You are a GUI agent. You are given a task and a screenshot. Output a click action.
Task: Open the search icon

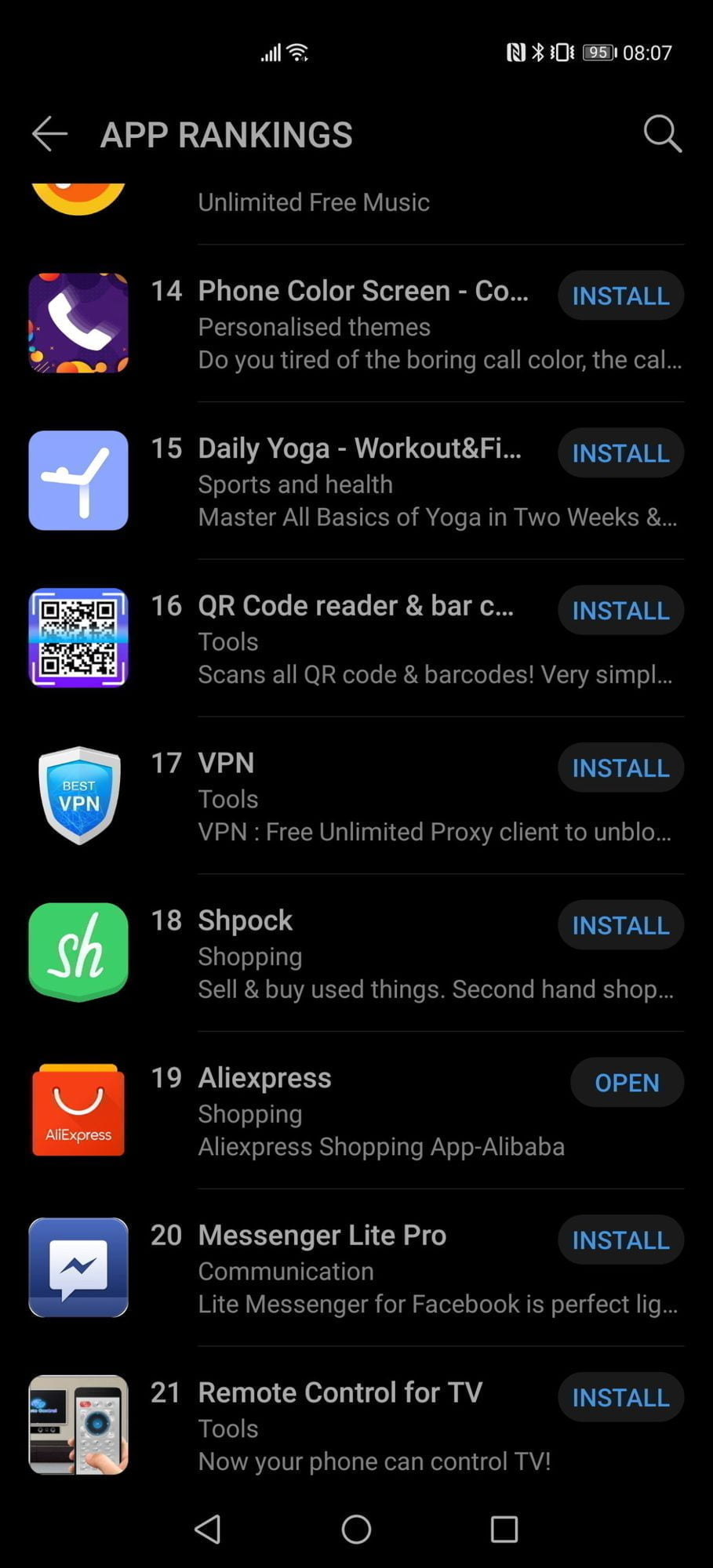point(662,134)
